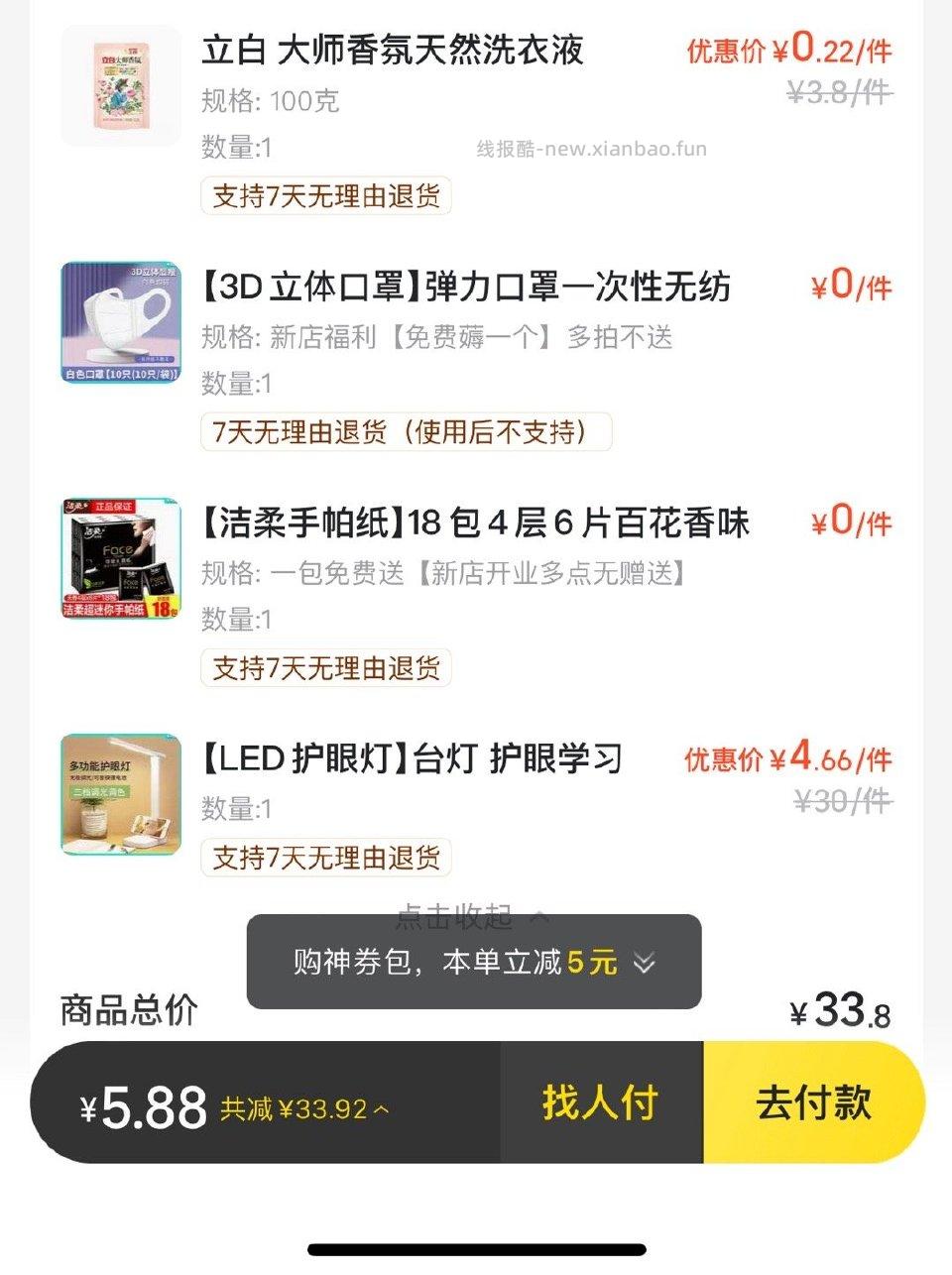Open the 弹力口罩一次性无纺 product title

tap(464, 287)
